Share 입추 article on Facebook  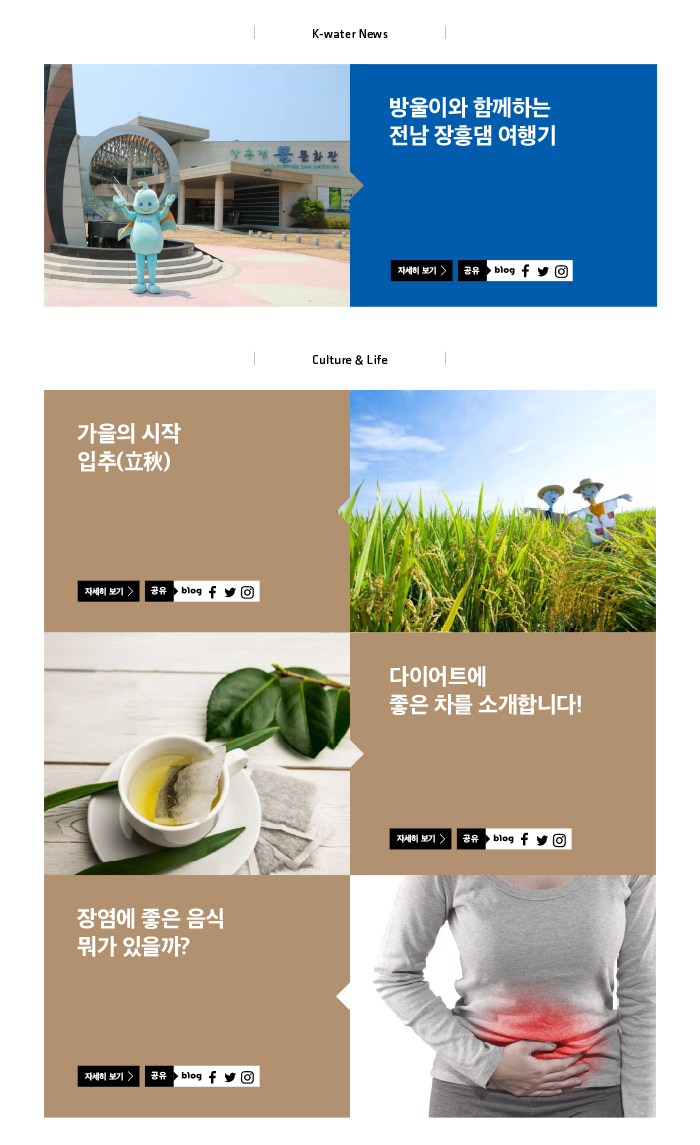pos(212,592)
